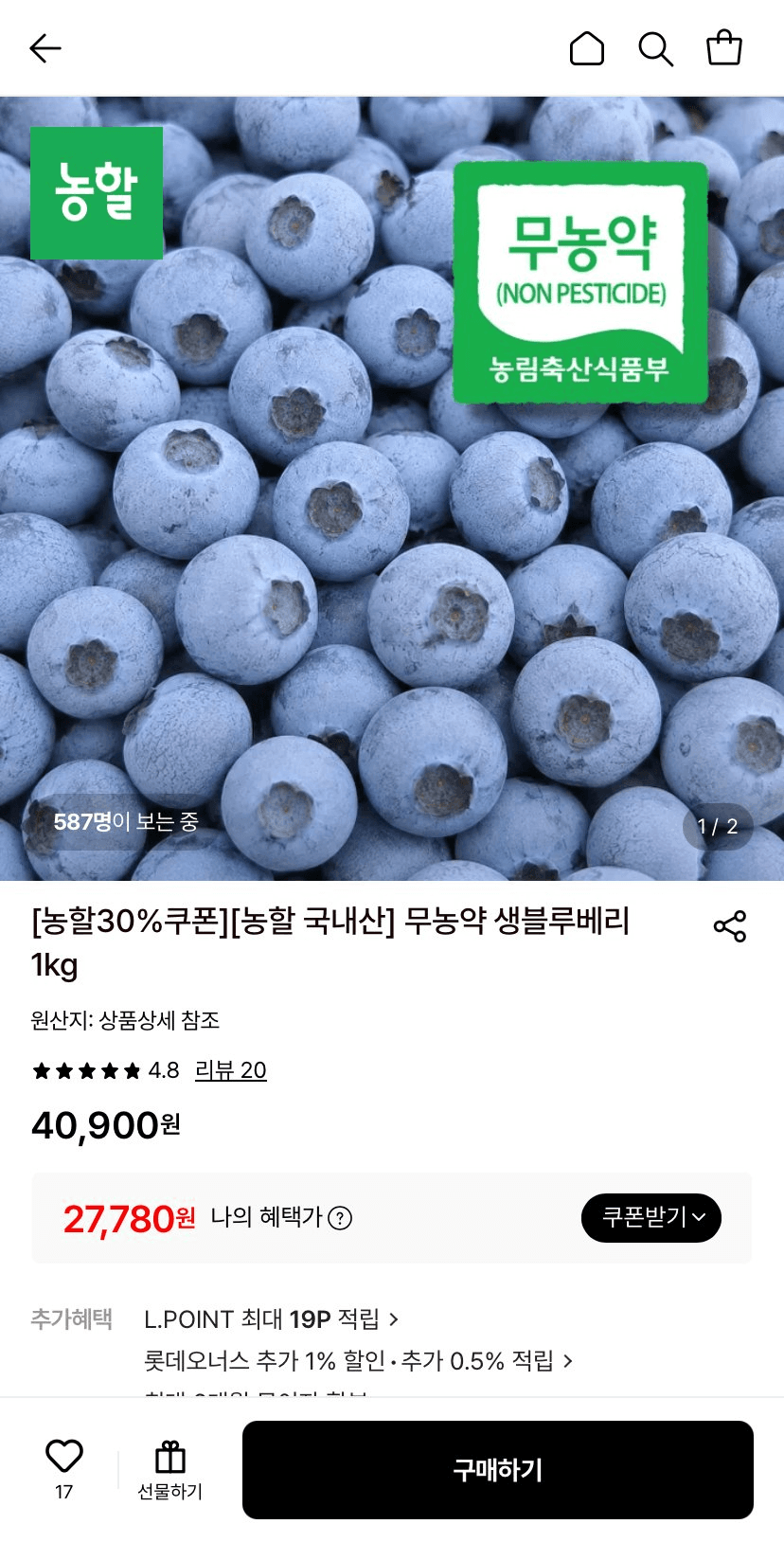The height and width of the screenshot is (1542, 784).
Task: Open the home icon in top bar
Action: click(x=587, y=48)
